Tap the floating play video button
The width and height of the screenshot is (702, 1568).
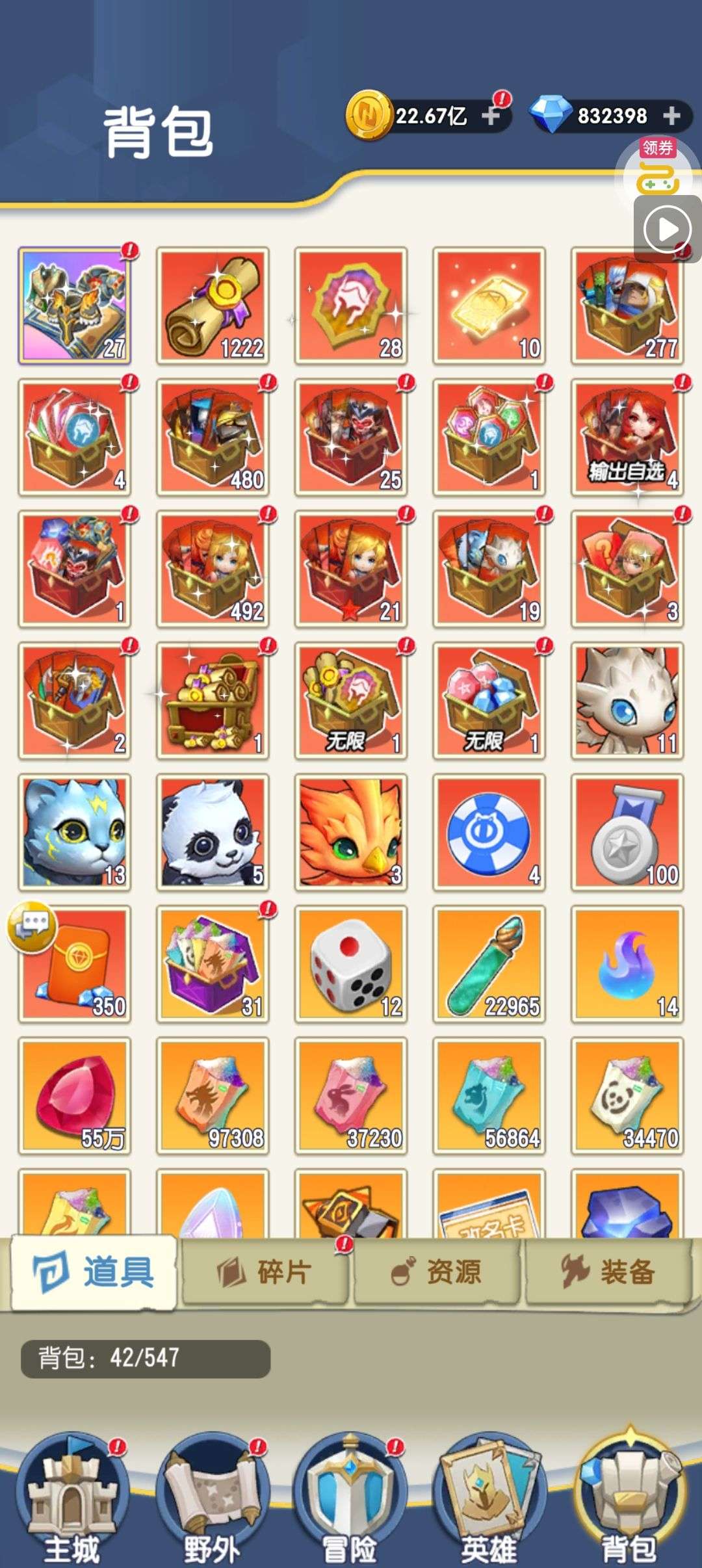point(667,229)
